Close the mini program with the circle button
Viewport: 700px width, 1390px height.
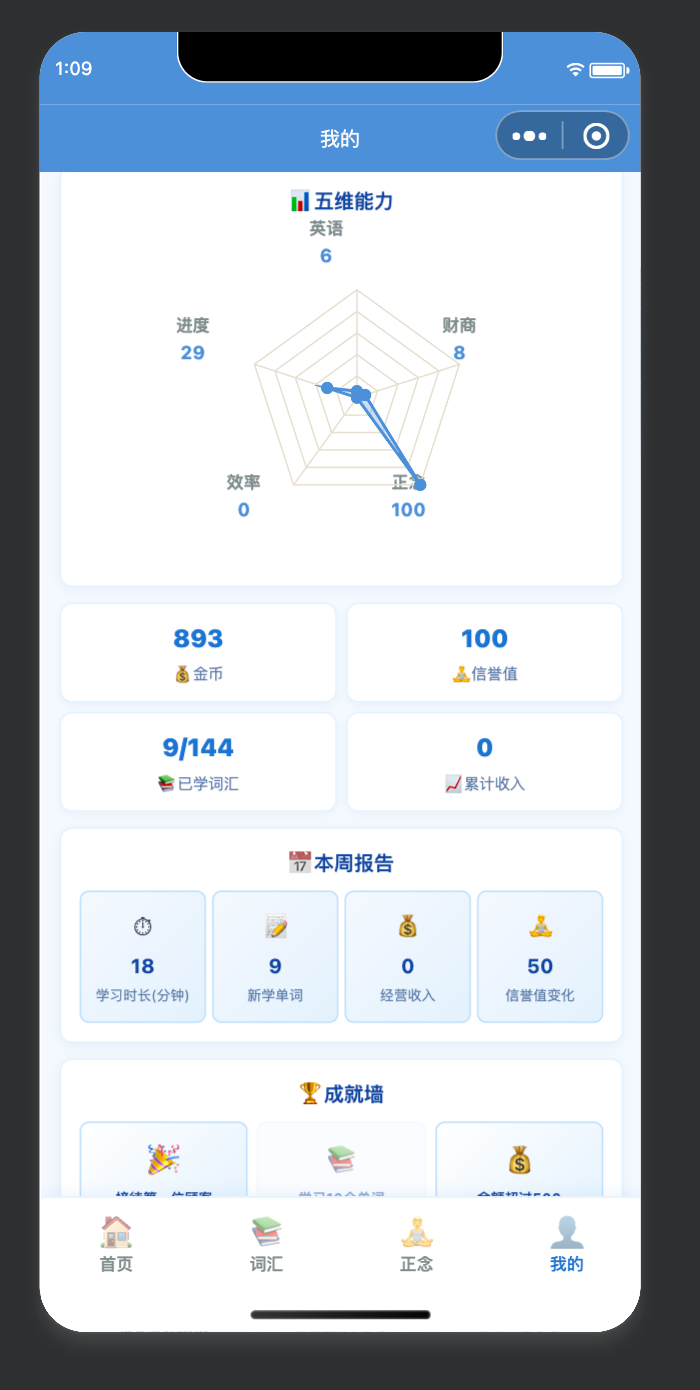[x=596, y=136]
